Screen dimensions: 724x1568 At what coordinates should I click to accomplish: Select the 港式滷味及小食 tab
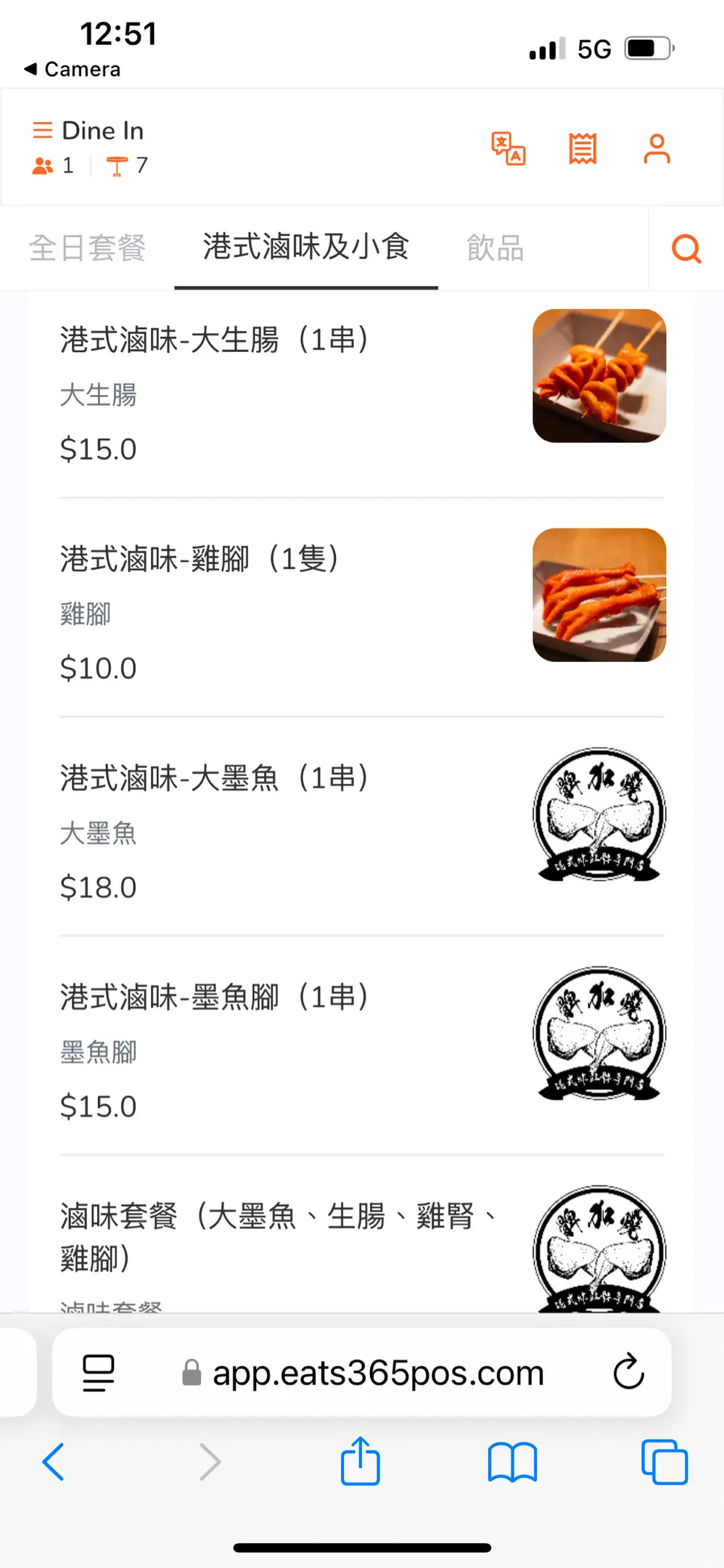click(305, 248)
